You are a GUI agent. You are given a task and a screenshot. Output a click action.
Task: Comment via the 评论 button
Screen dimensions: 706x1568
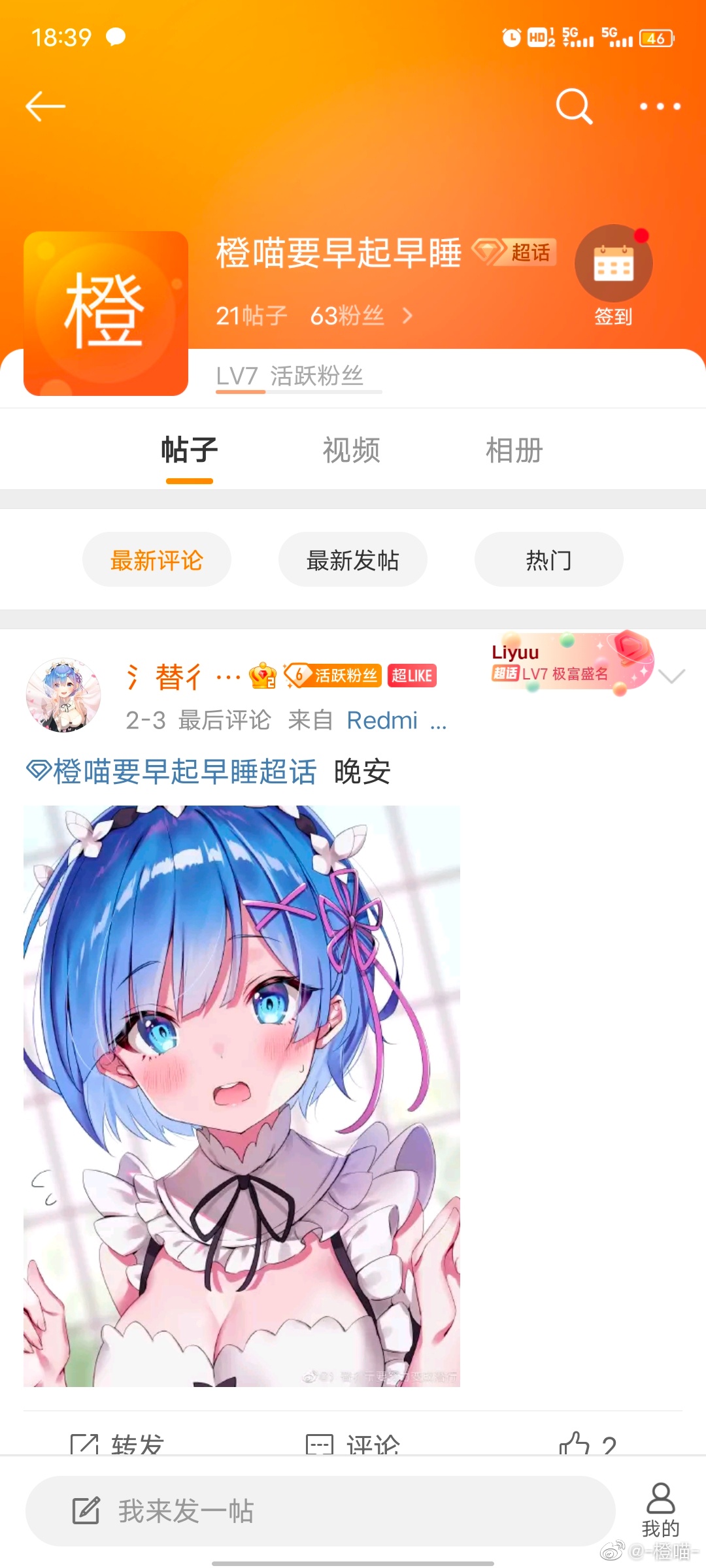click(353, 1444)
